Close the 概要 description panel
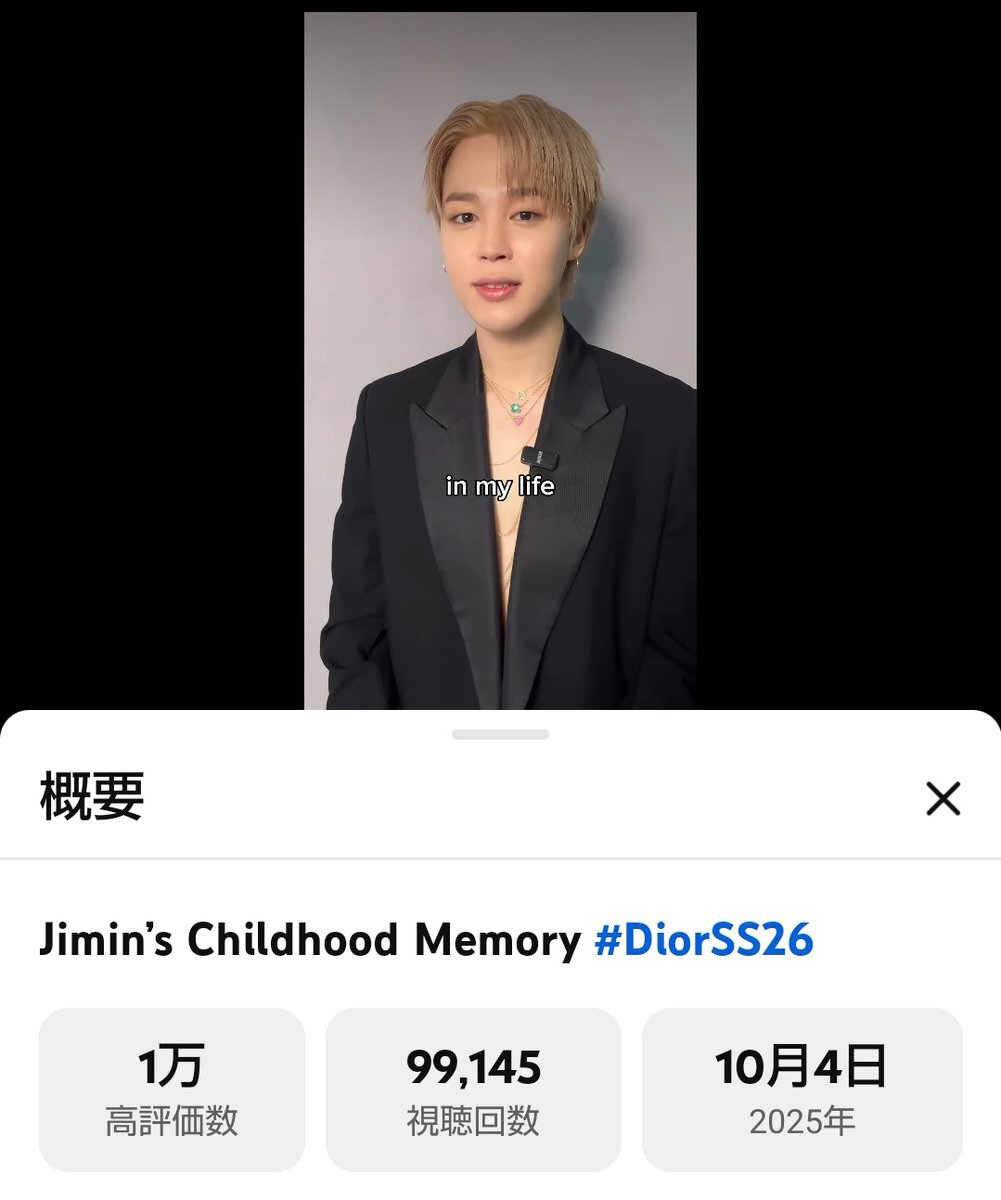The width and height of the screenshot is (1001, 1200). point(943,799)
